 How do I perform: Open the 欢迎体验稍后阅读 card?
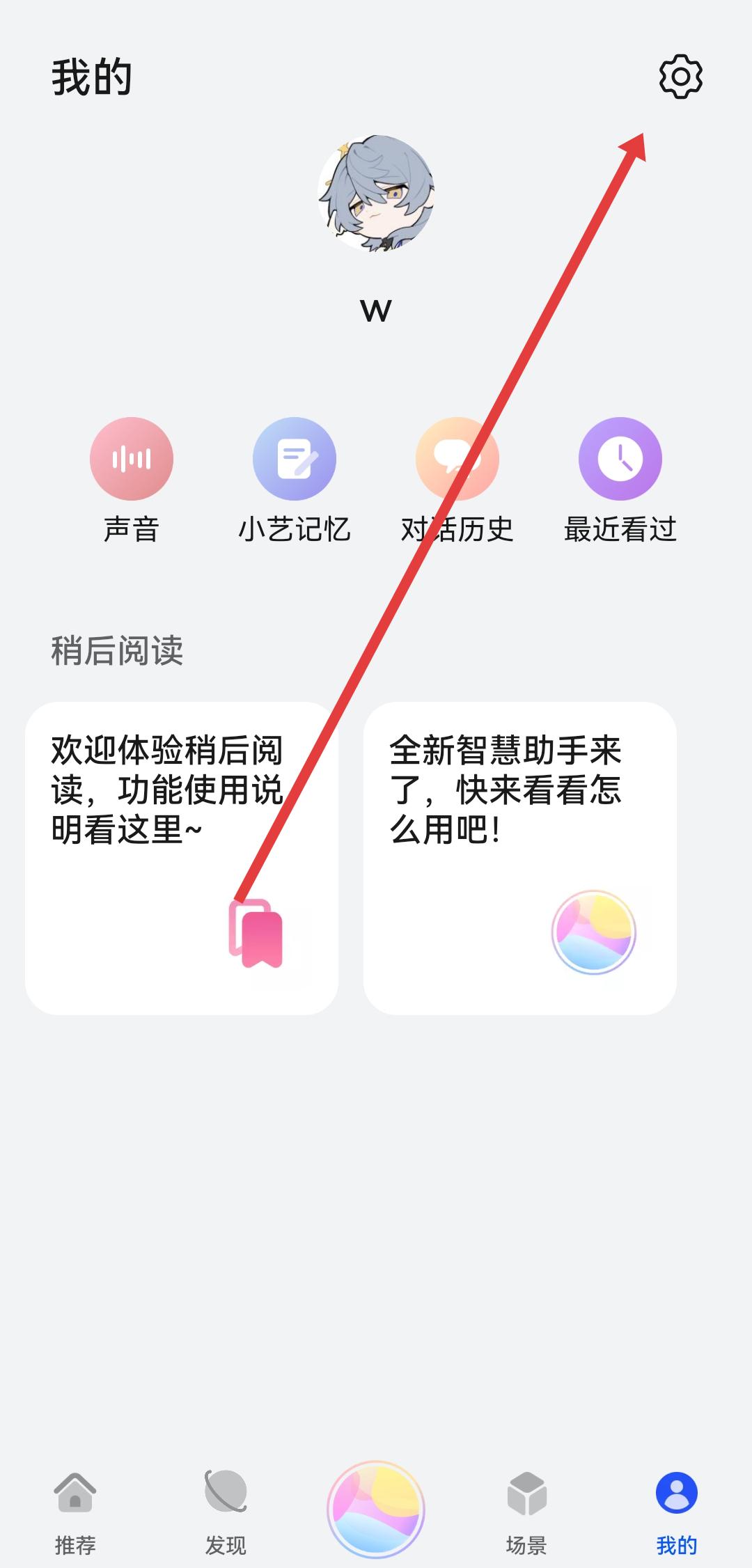tap(182, 858)
